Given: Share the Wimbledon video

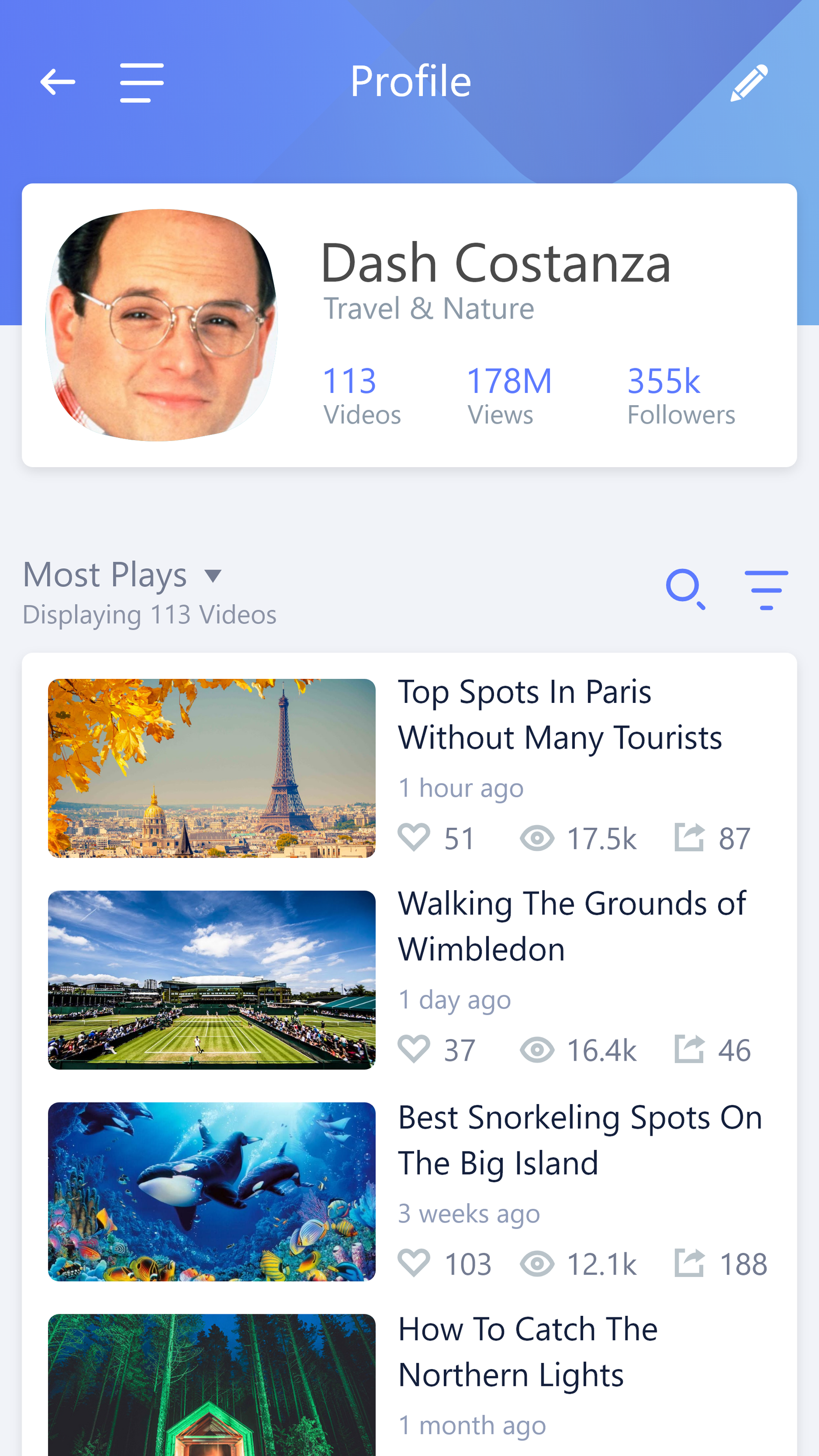Looking at the screenshot, I should [x=689, y=1049].
